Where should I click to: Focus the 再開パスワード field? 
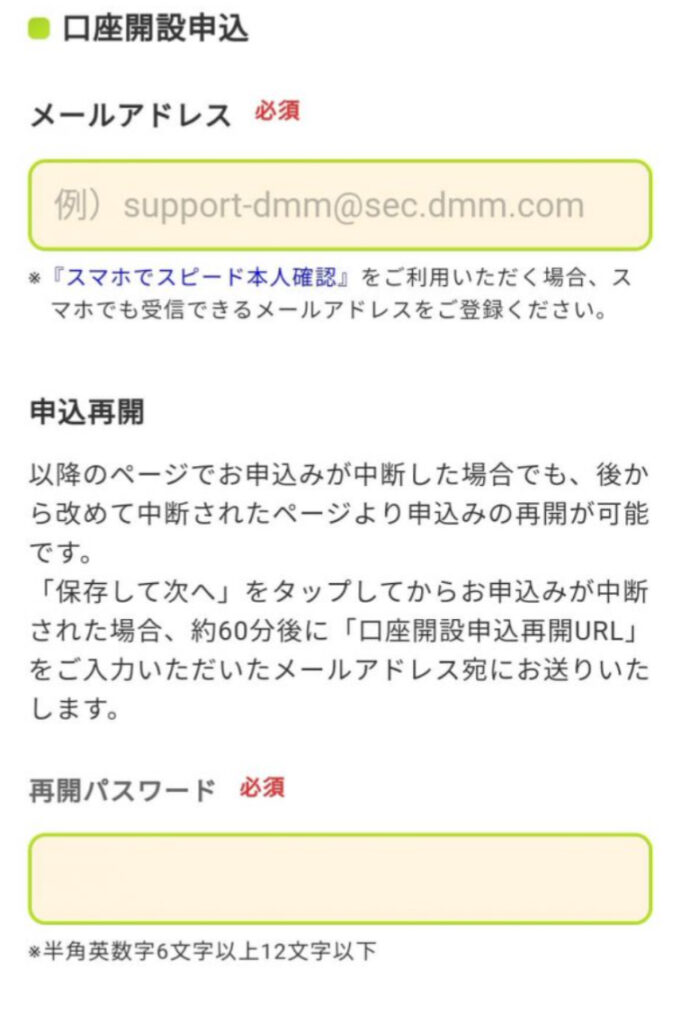pyautogui.click(x=340, y=878)
